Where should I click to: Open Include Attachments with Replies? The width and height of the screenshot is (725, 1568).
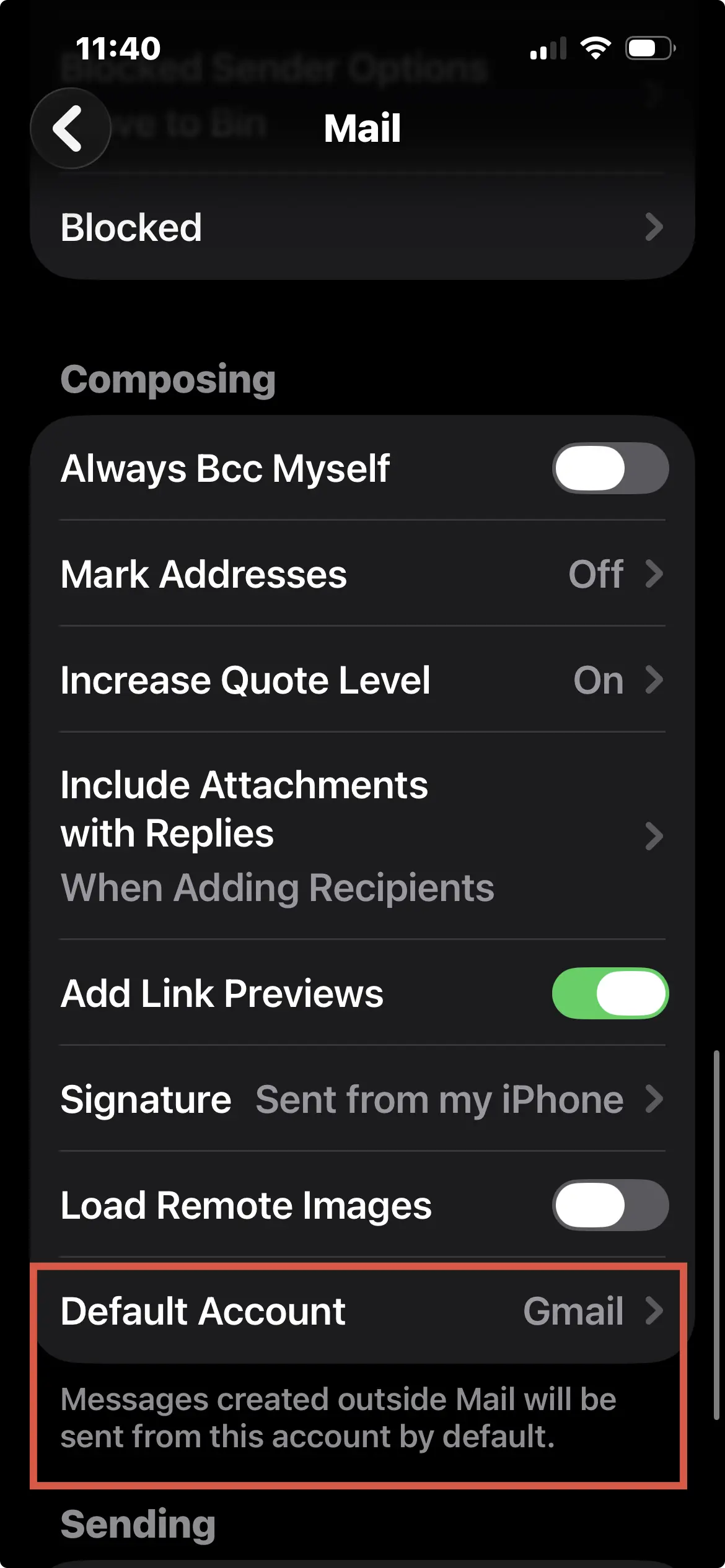click(x=362, y=835)
